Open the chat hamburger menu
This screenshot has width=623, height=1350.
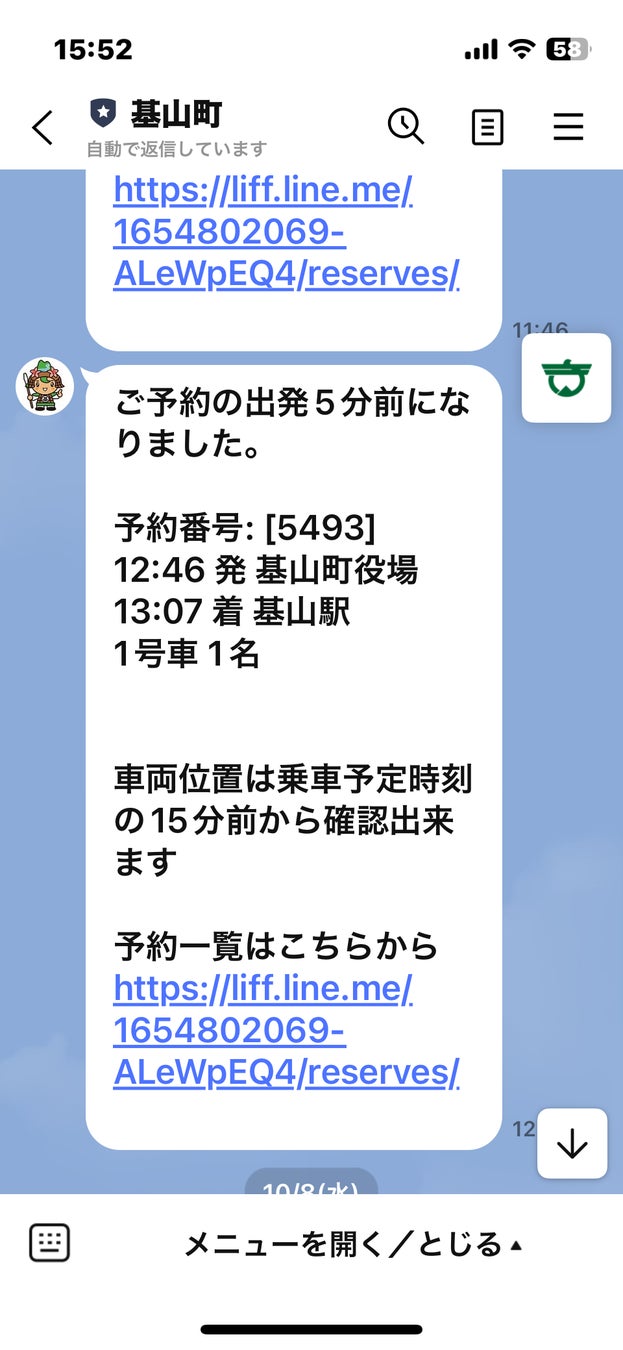click(x=568, y=127)
